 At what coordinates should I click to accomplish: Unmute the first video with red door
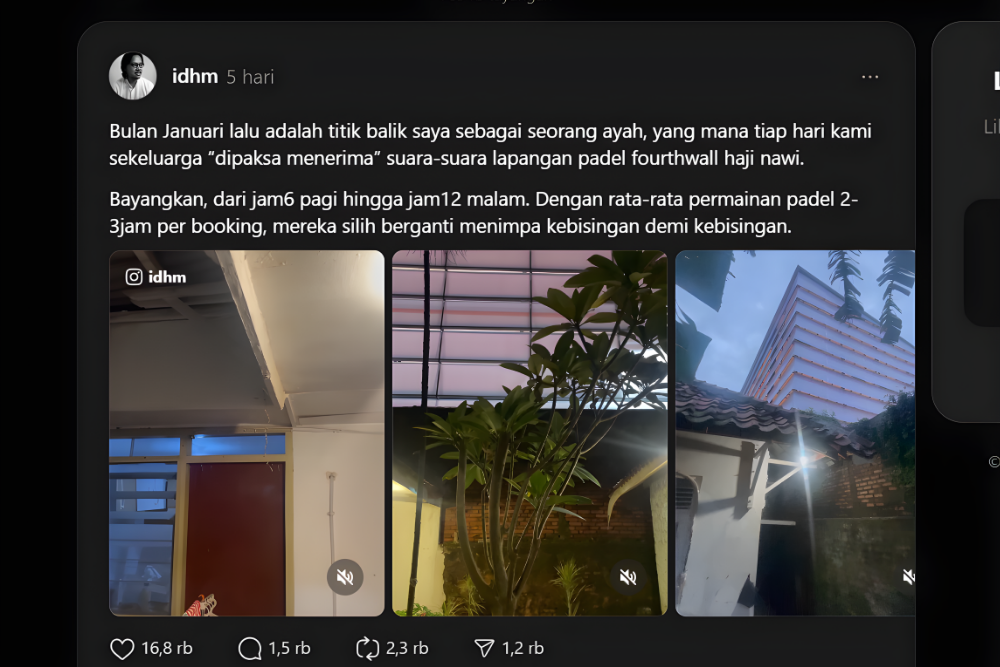pos(345,577)
